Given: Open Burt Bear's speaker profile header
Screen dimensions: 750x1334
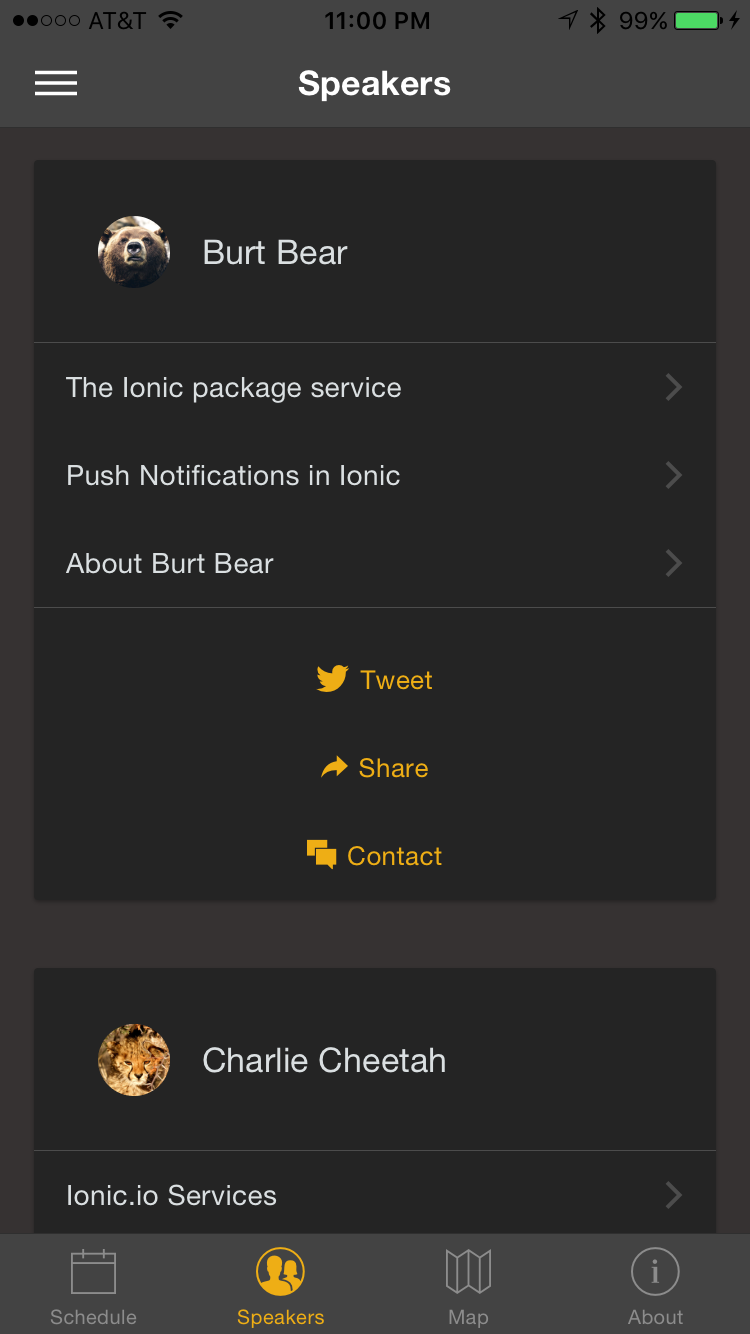Looking at the screenshot, I should pos(274,253).
